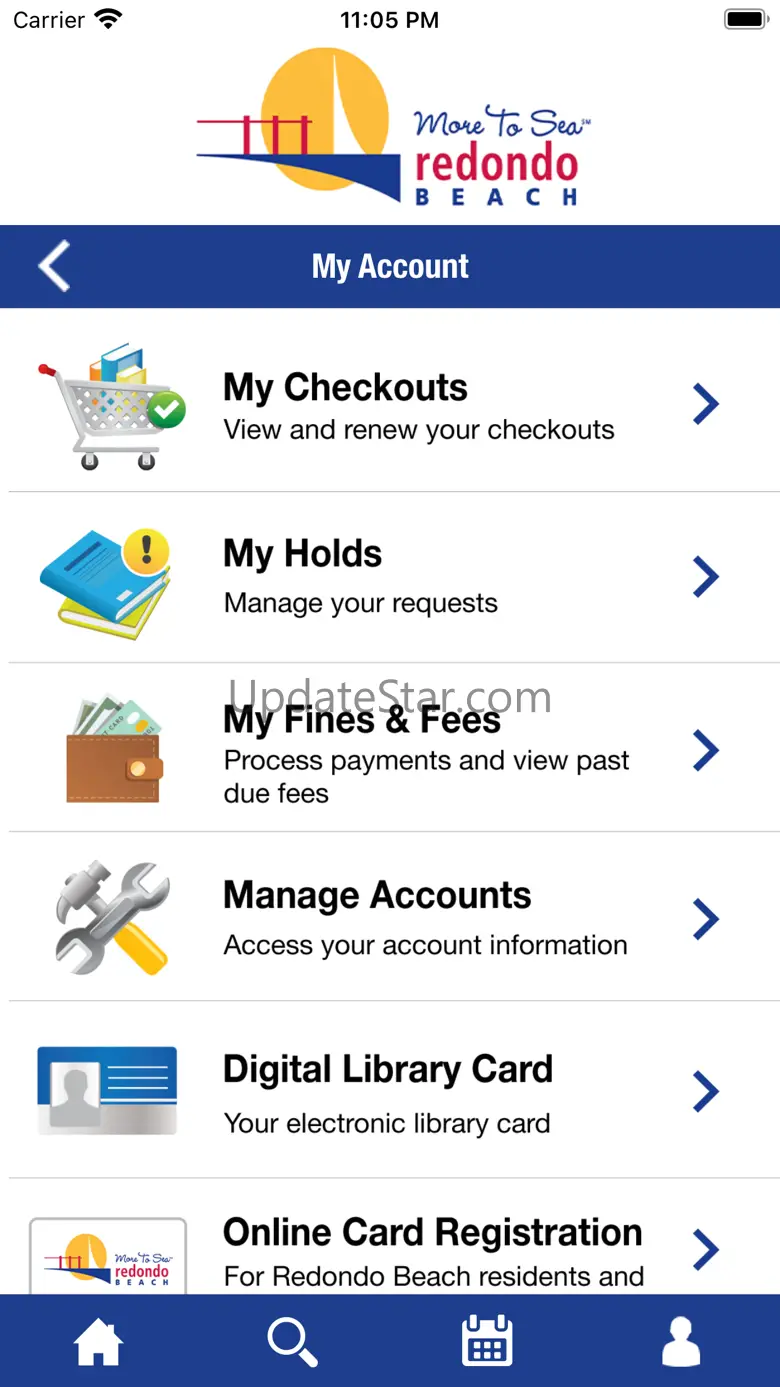Open Manage Accounts

click(x=390, y=918)
